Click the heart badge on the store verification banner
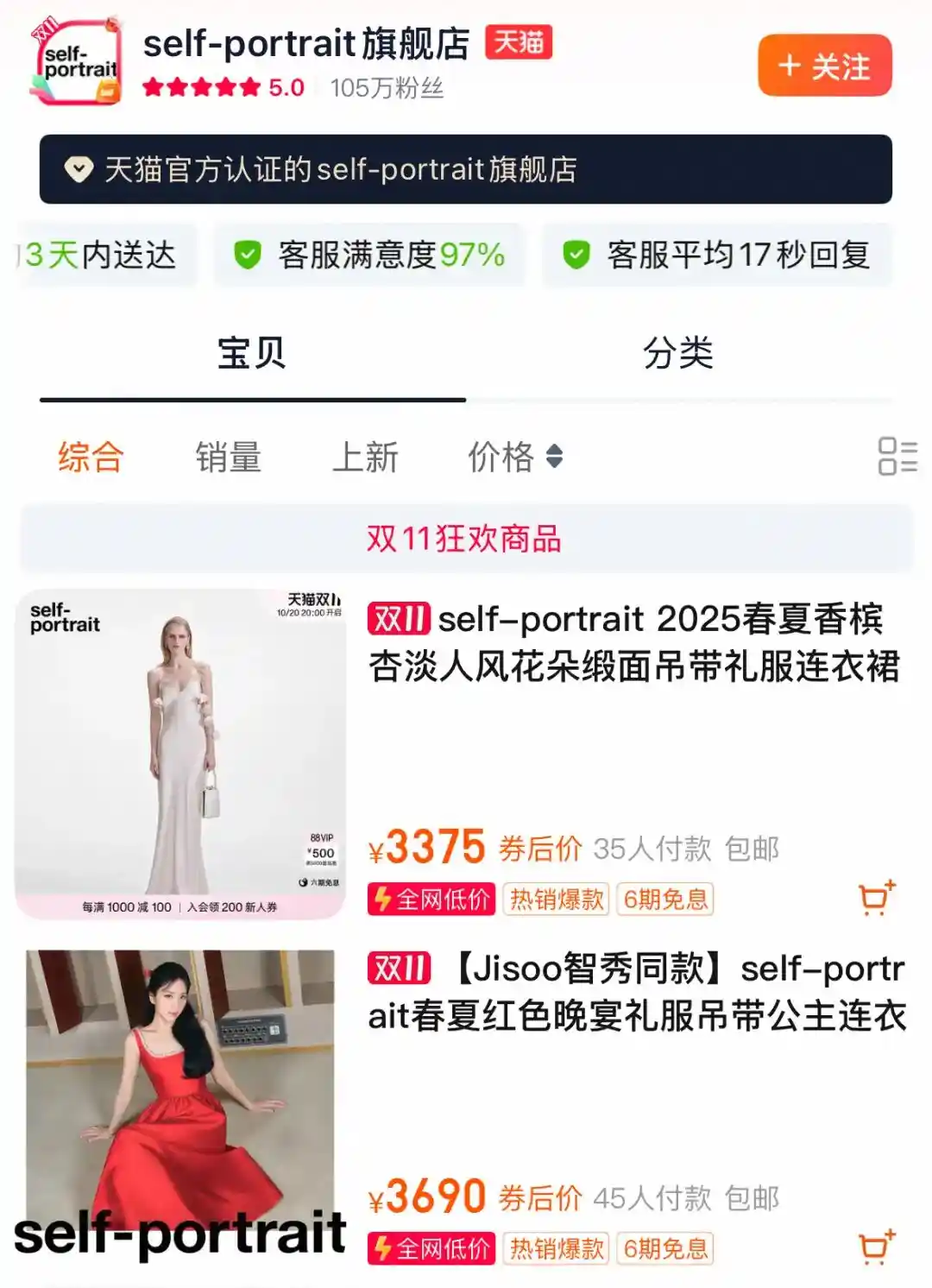The height and width of the screenshot is (1288, 932). pos(80,169)
